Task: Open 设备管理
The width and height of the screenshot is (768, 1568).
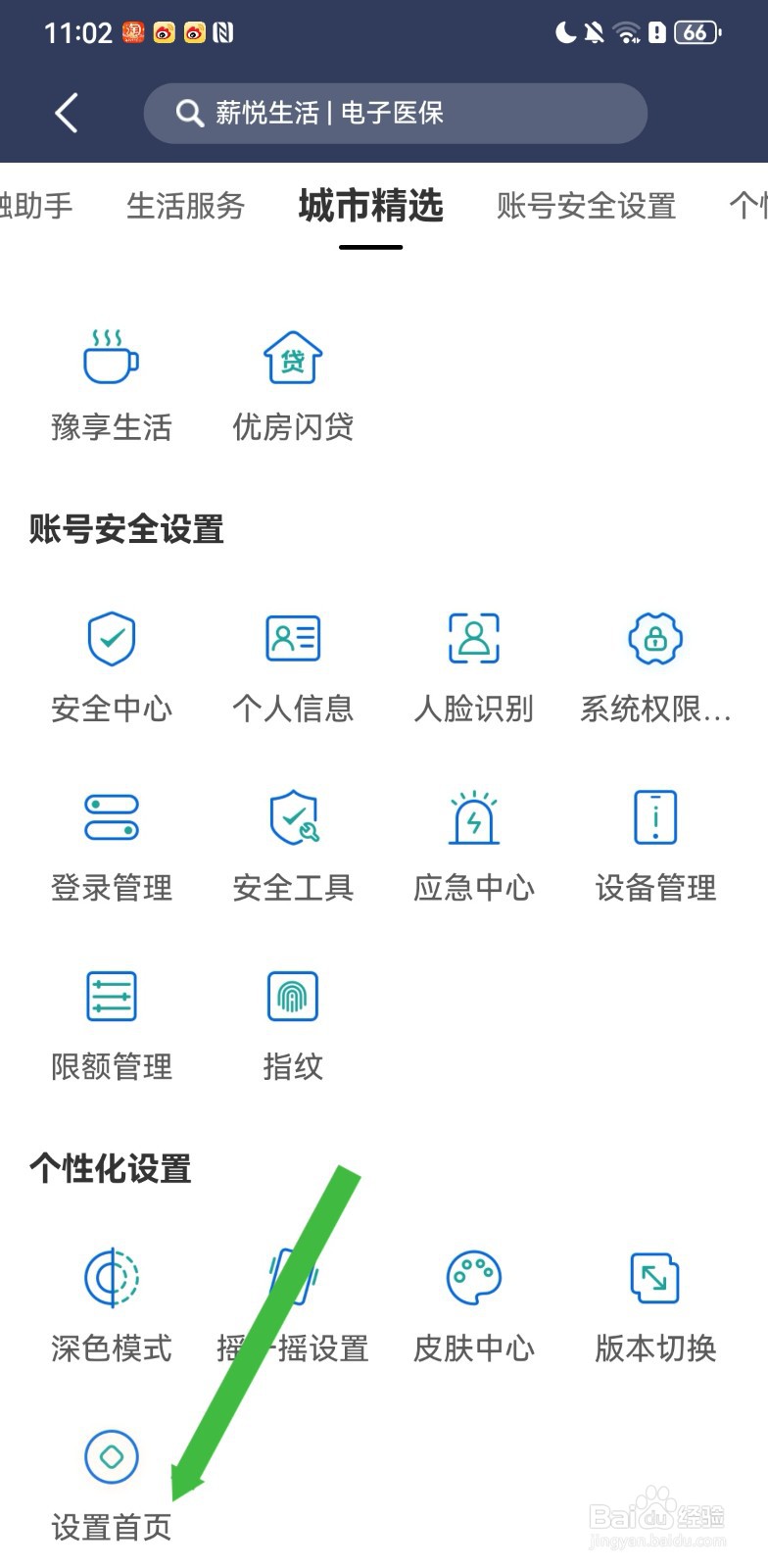Action: [655, 848]
